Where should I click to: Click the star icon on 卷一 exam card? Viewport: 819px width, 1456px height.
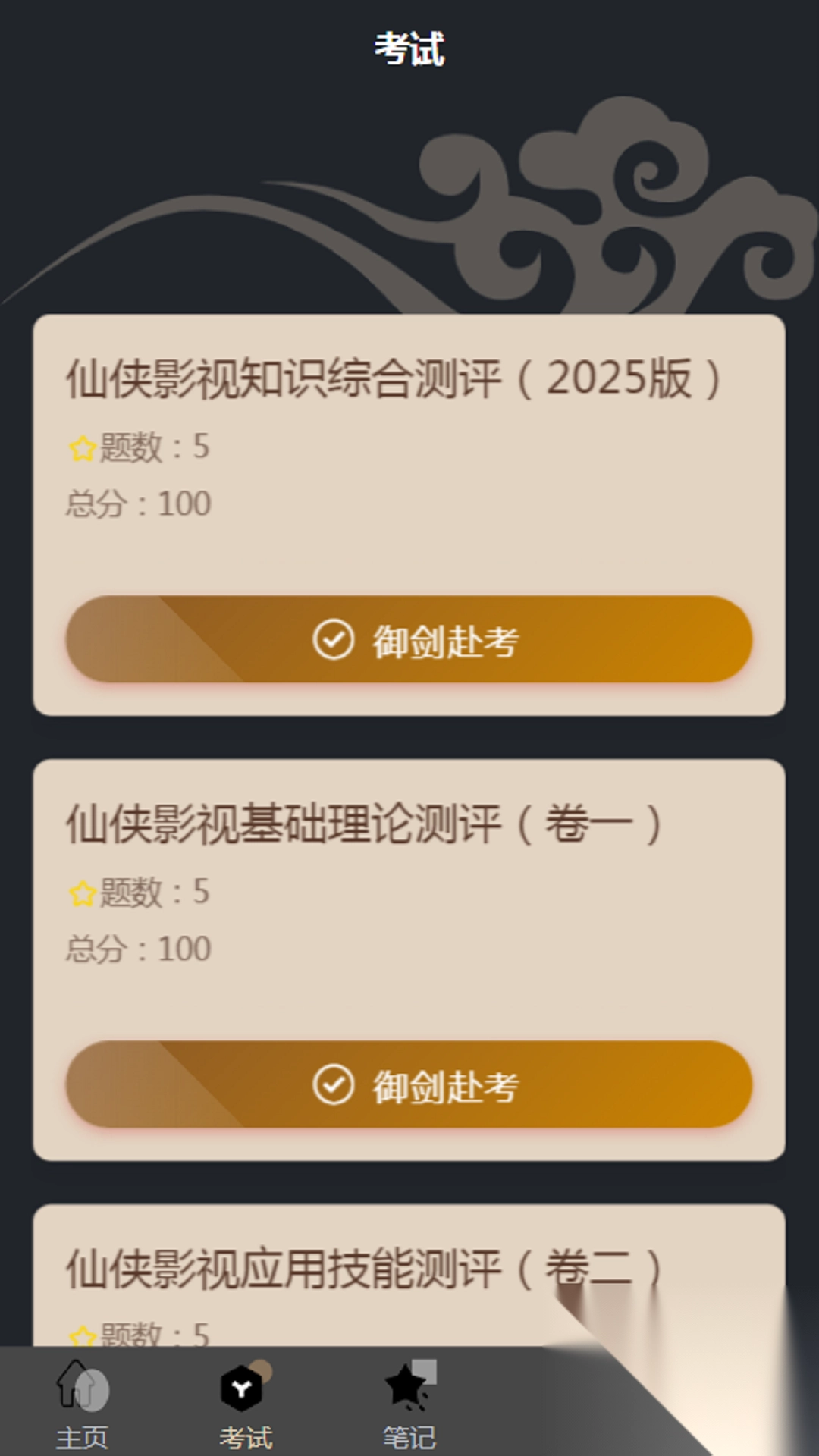(x=82, y=893)
